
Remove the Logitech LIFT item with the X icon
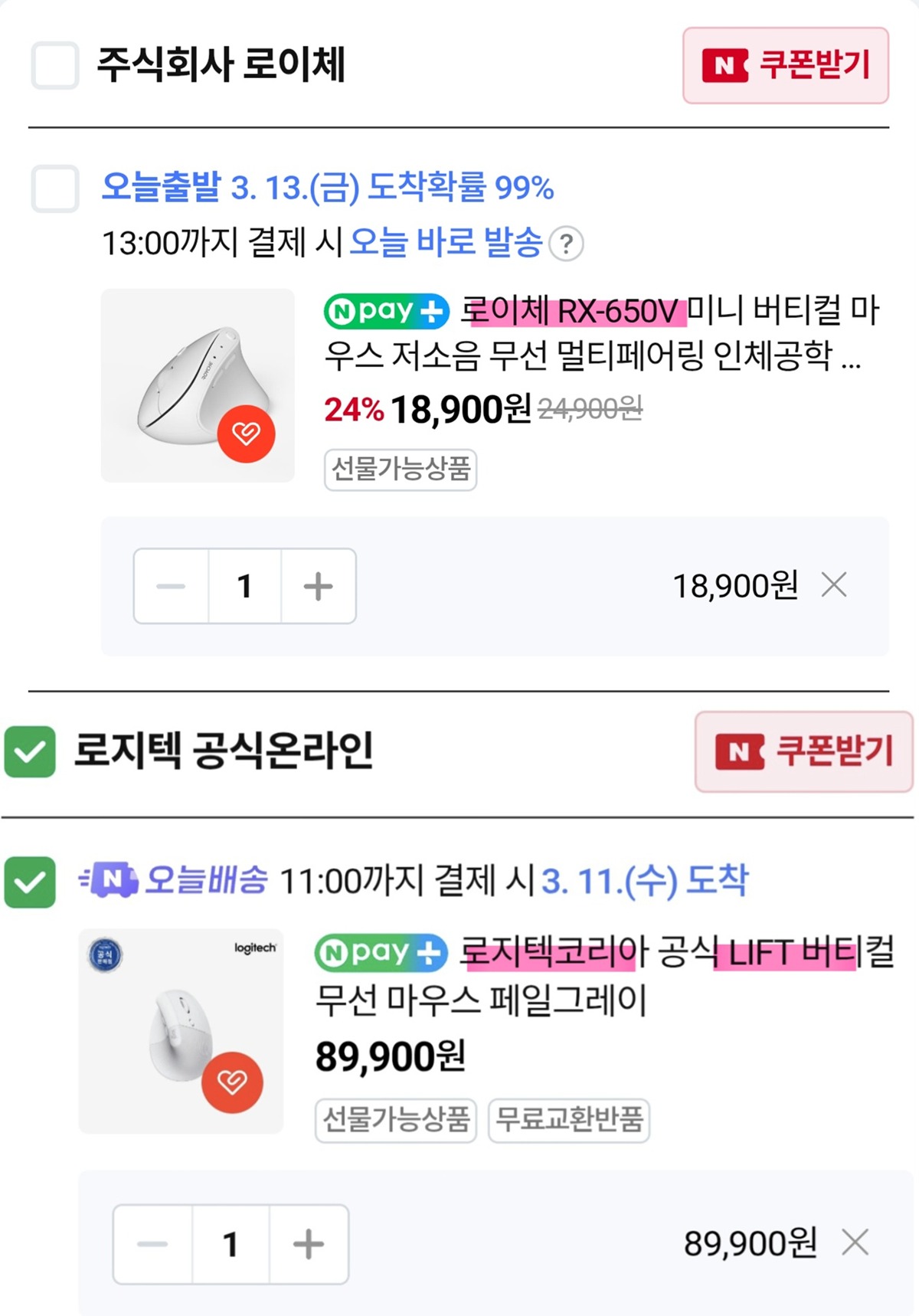pyautogui.click(x=856, y=1243)
